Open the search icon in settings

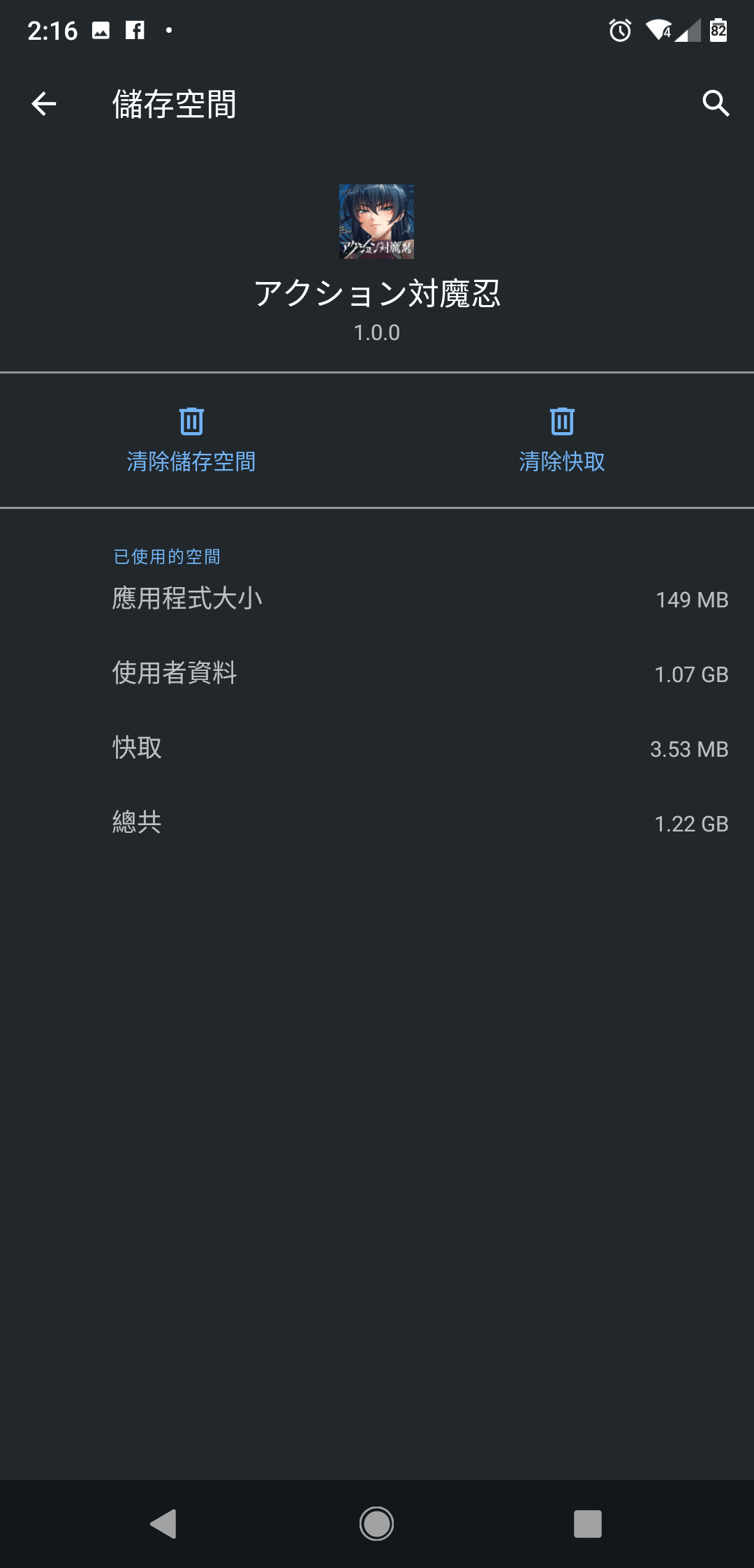pos(716,104)
